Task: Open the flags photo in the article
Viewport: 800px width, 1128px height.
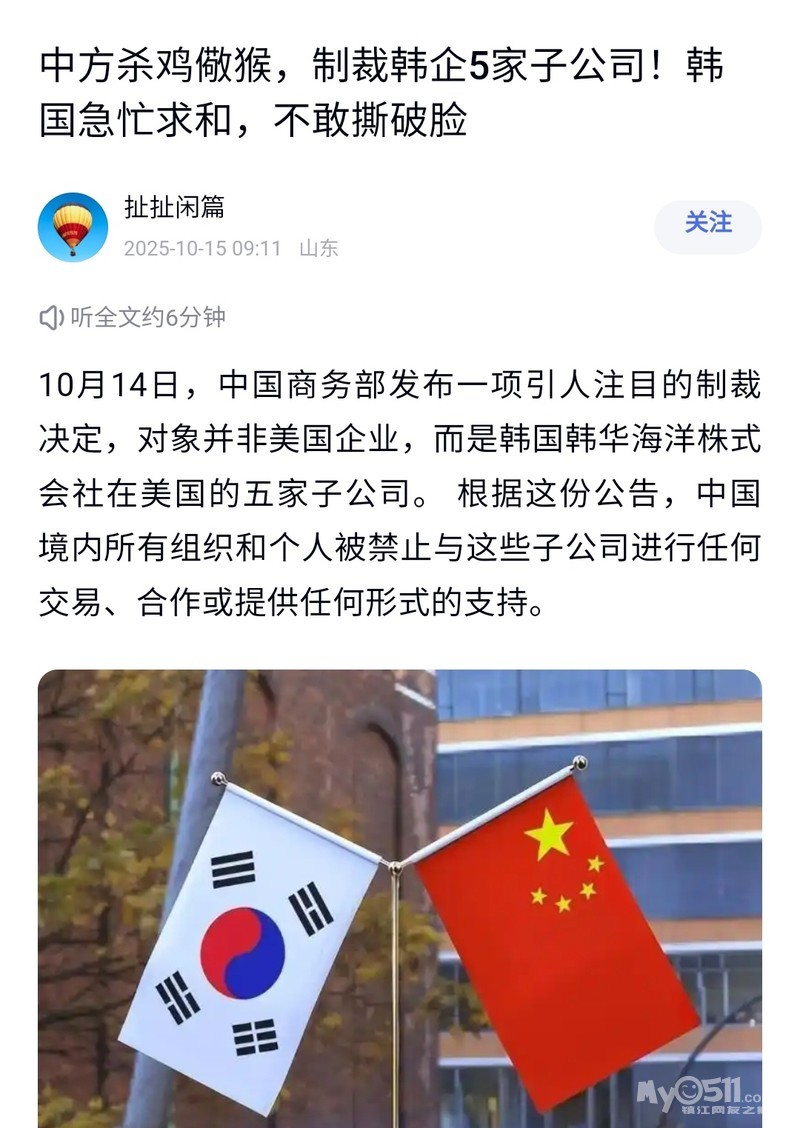Action: click(400, 898)
